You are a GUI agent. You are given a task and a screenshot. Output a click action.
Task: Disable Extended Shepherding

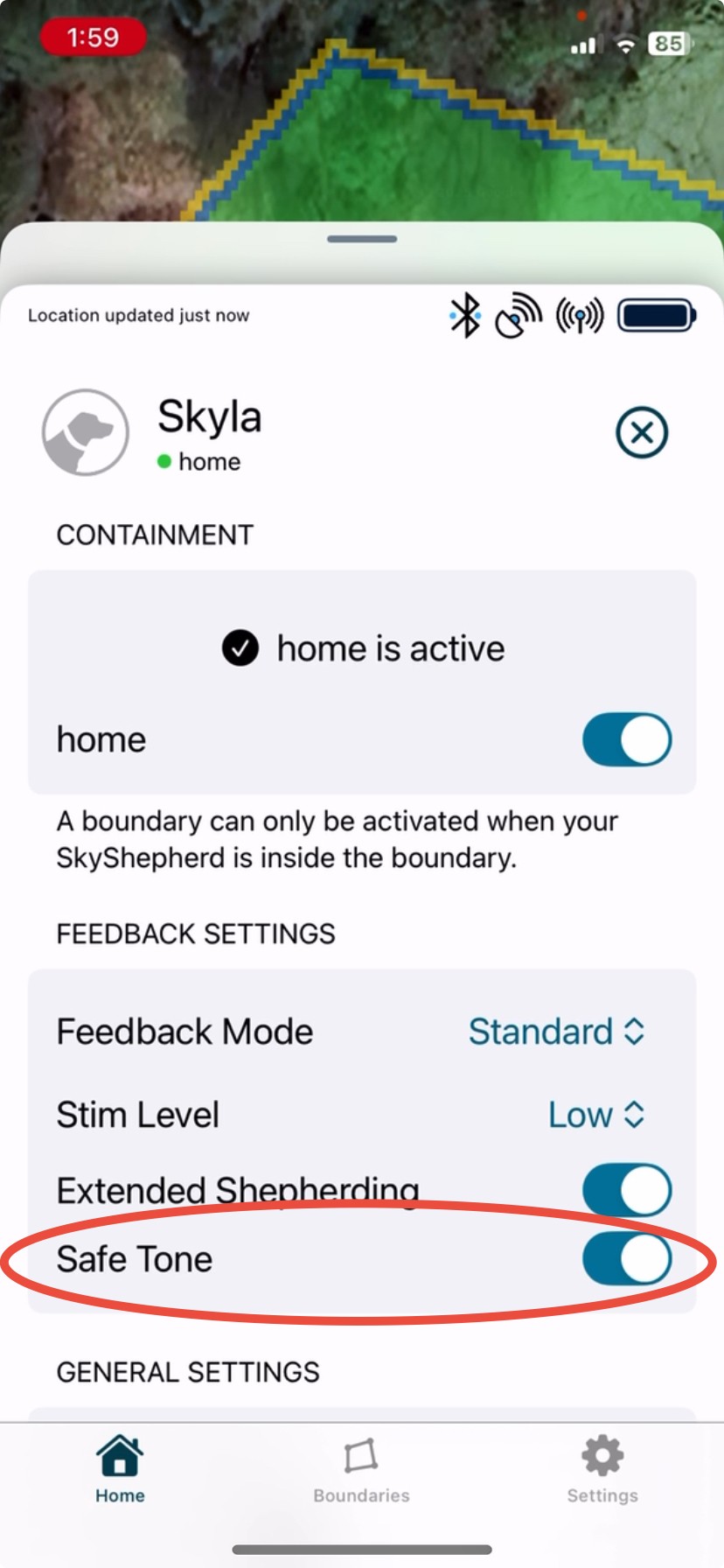627,1189
